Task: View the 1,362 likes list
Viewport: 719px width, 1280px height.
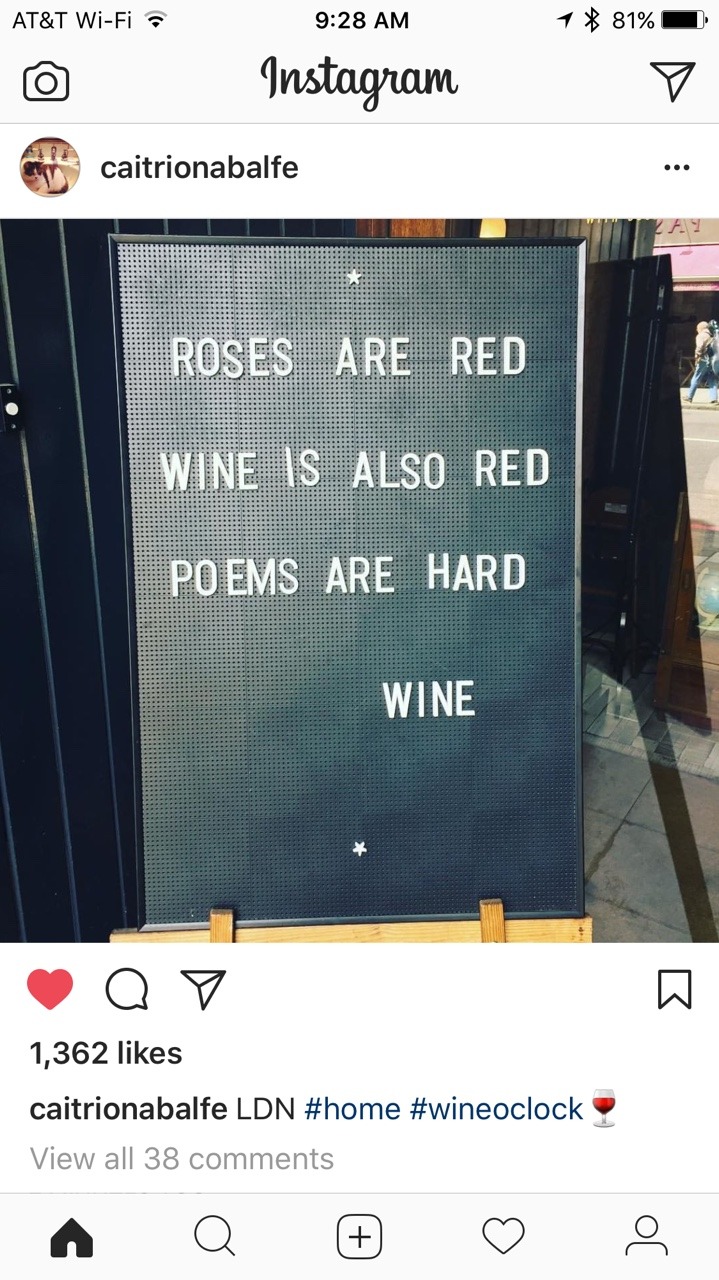Action: click(x=106, y=1053)
